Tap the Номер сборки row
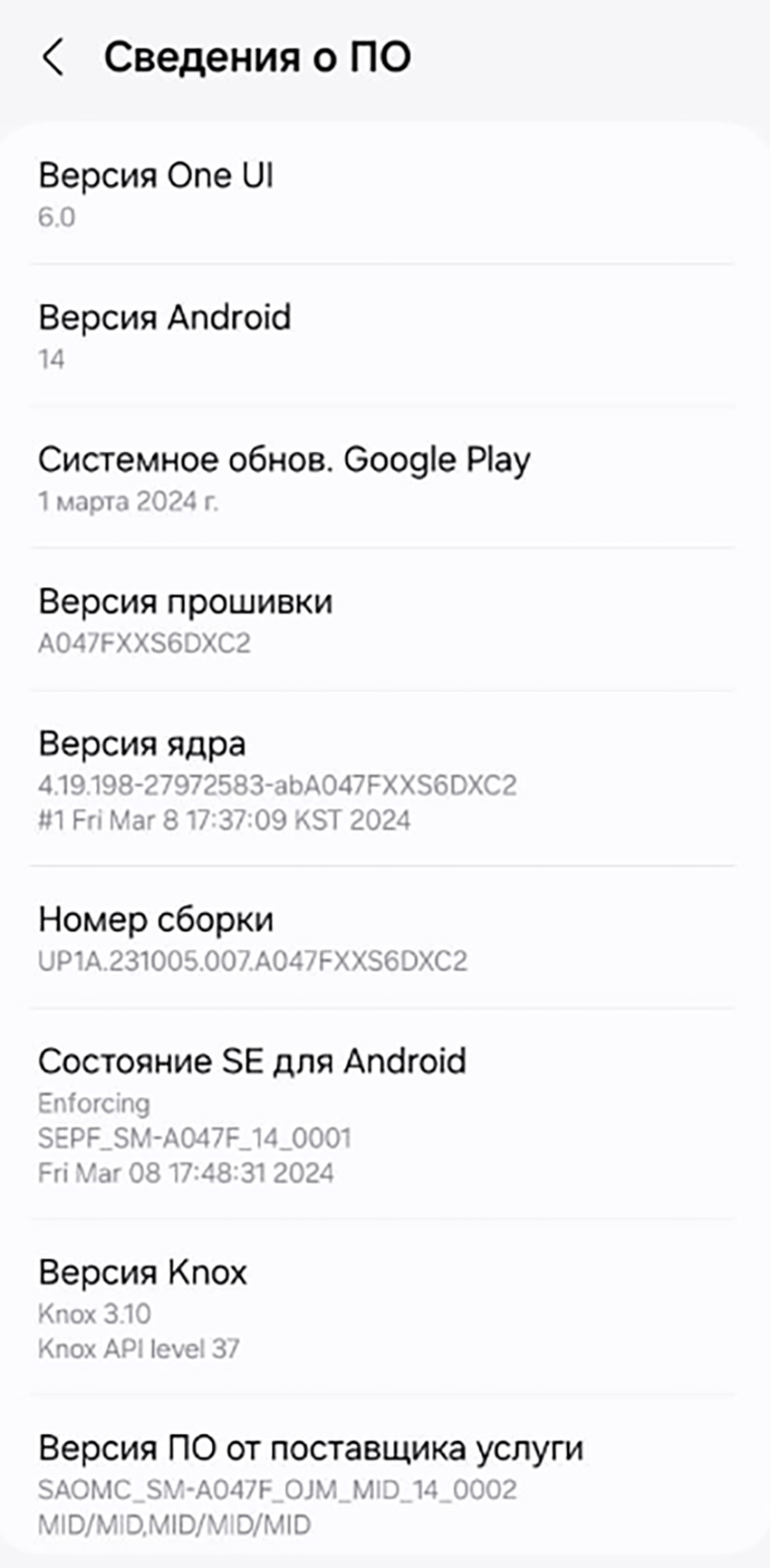The width and height of the screenshot is (770, 1568). point(385,938)
